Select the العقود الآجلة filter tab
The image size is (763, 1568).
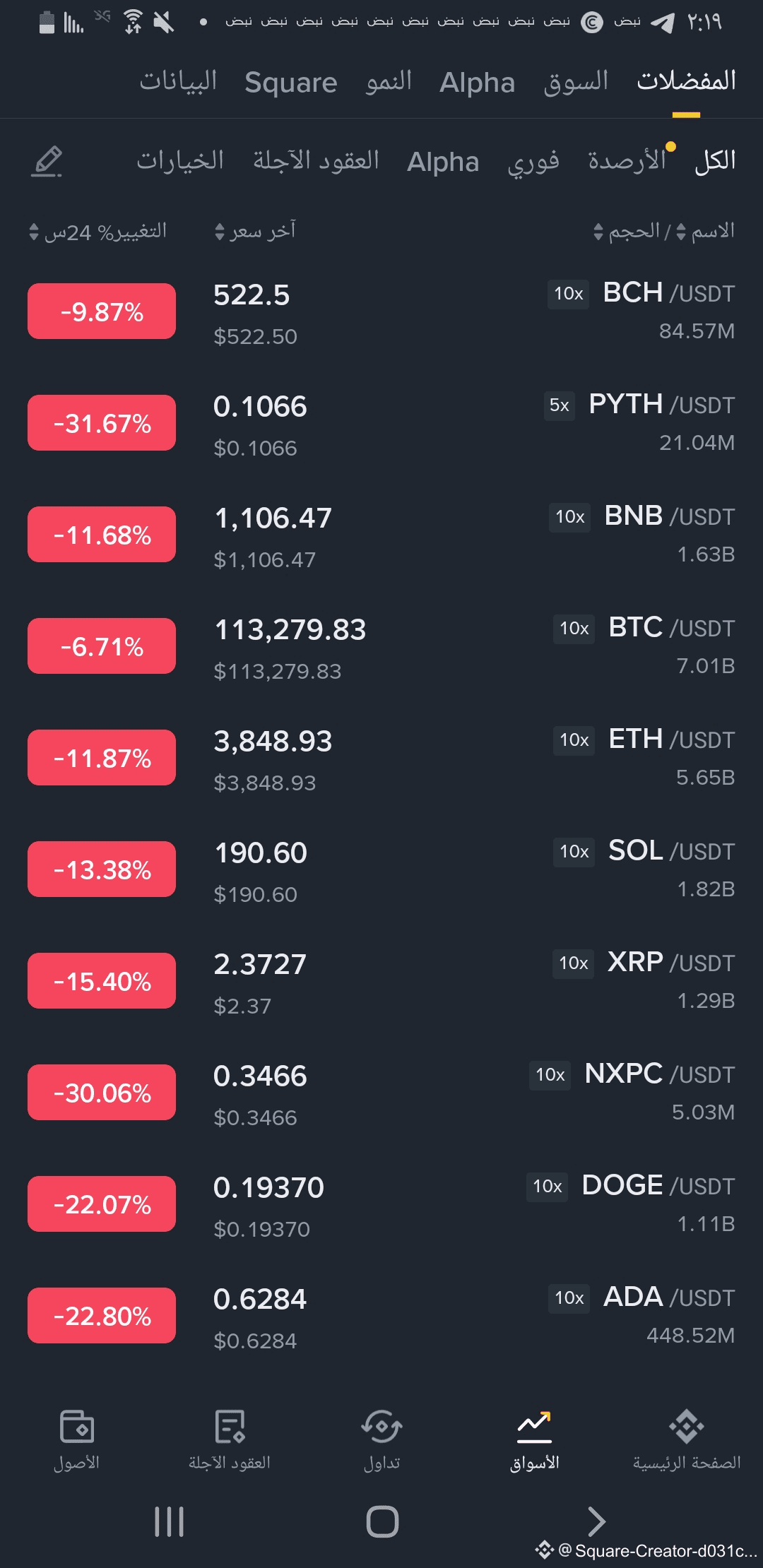(x=316, y=161)
